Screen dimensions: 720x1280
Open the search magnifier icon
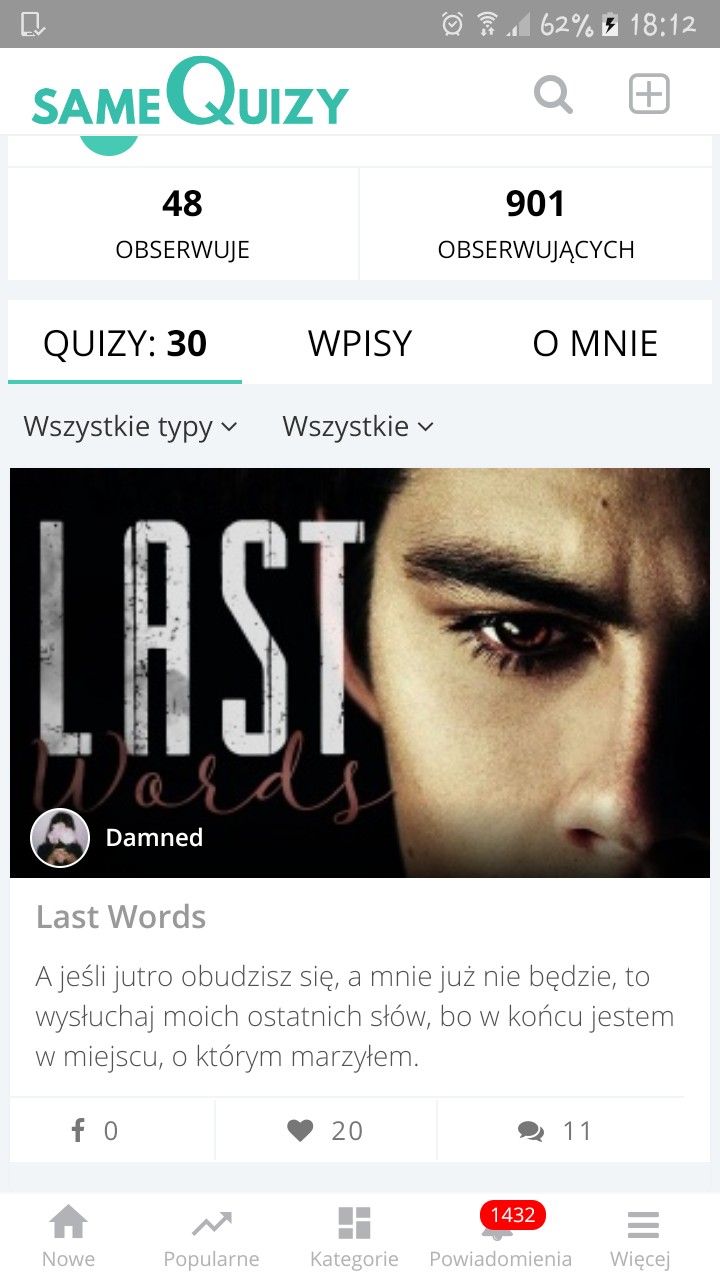553,95
